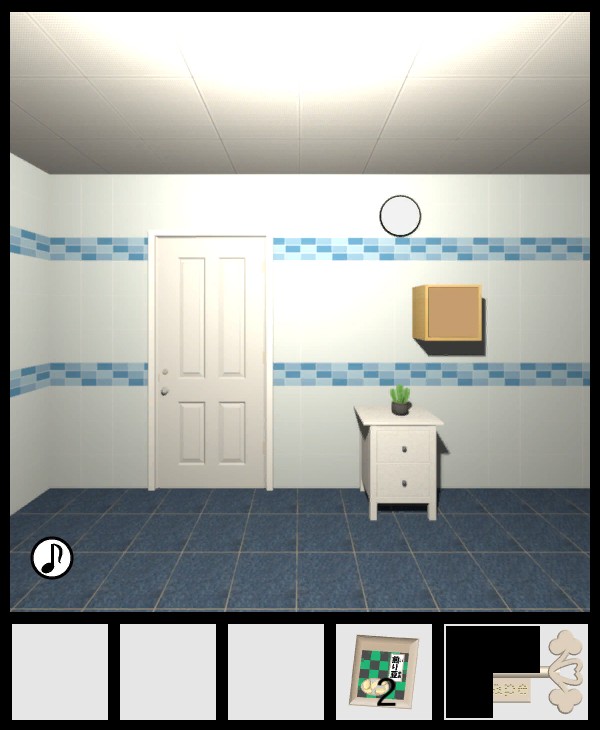Examine the potted plant on the nightstand
Viewport: 600px width, 730px height.
[x=400, y=399]
